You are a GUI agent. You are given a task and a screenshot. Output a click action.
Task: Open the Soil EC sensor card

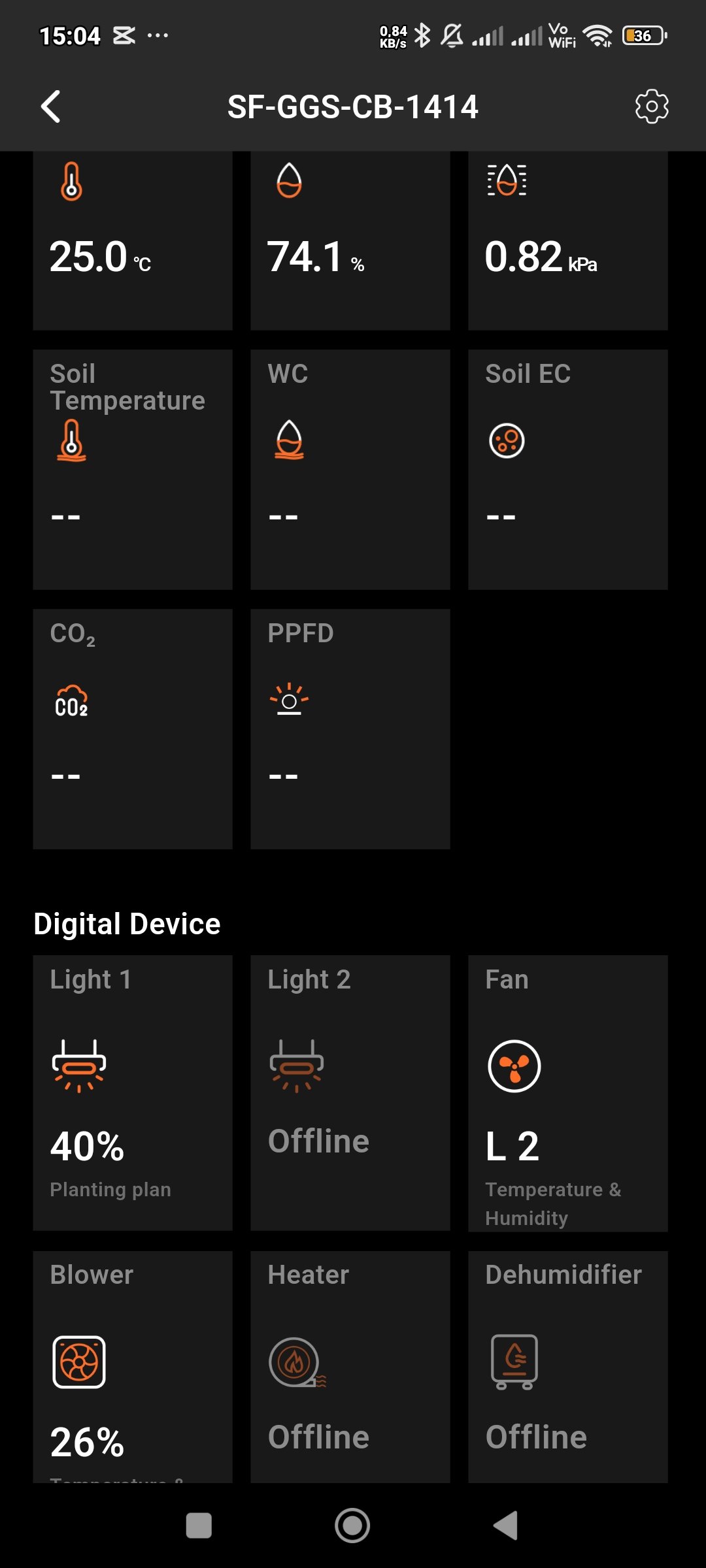pyautogui.click(x=567, y=469)
